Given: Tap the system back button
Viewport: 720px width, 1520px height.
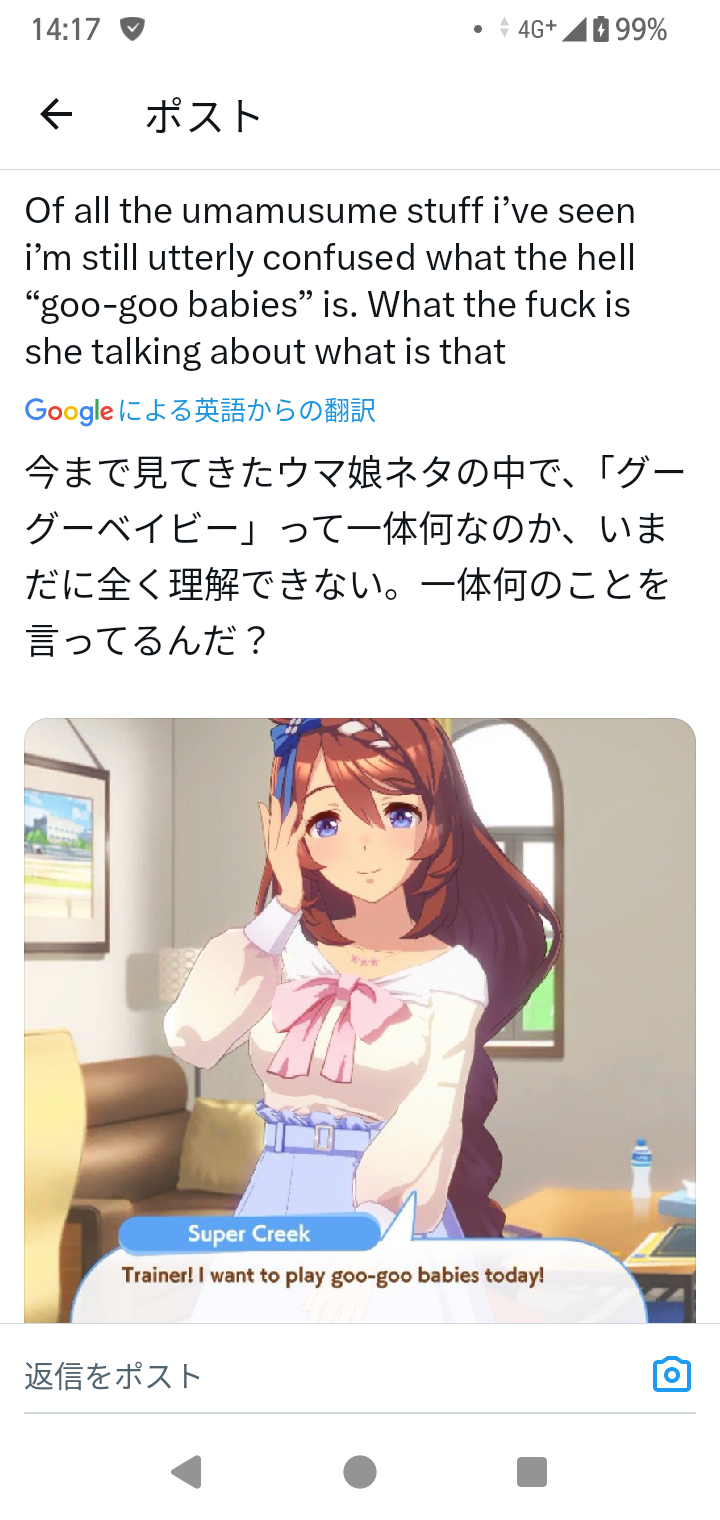Looking at the screenshot, I should click(x=186, y=1472).
